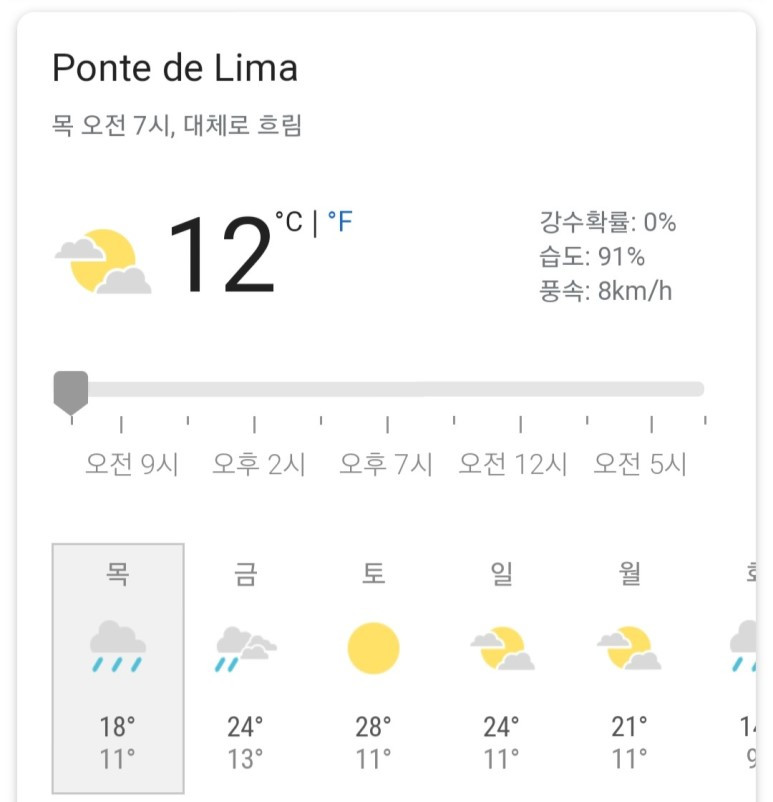Open the 월 (Monday) forecast
The image size is (773, 802).
630,667
